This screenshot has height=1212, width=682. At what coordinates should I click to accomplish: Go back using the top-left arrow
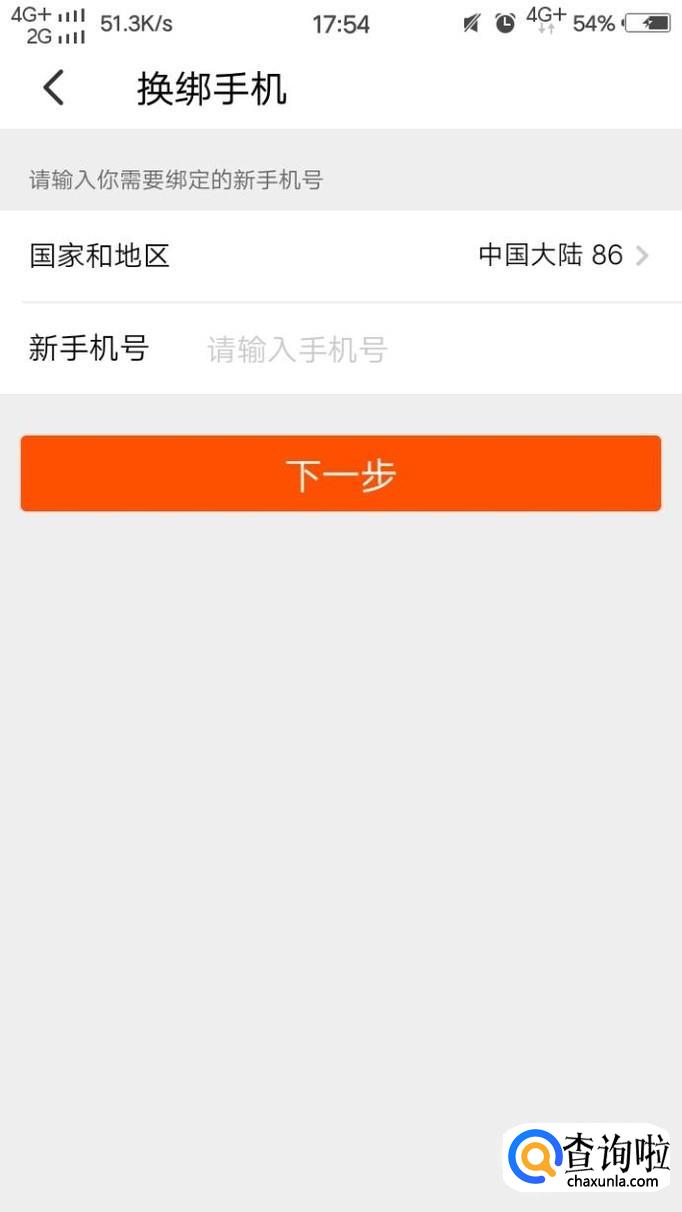coord(54,88)
